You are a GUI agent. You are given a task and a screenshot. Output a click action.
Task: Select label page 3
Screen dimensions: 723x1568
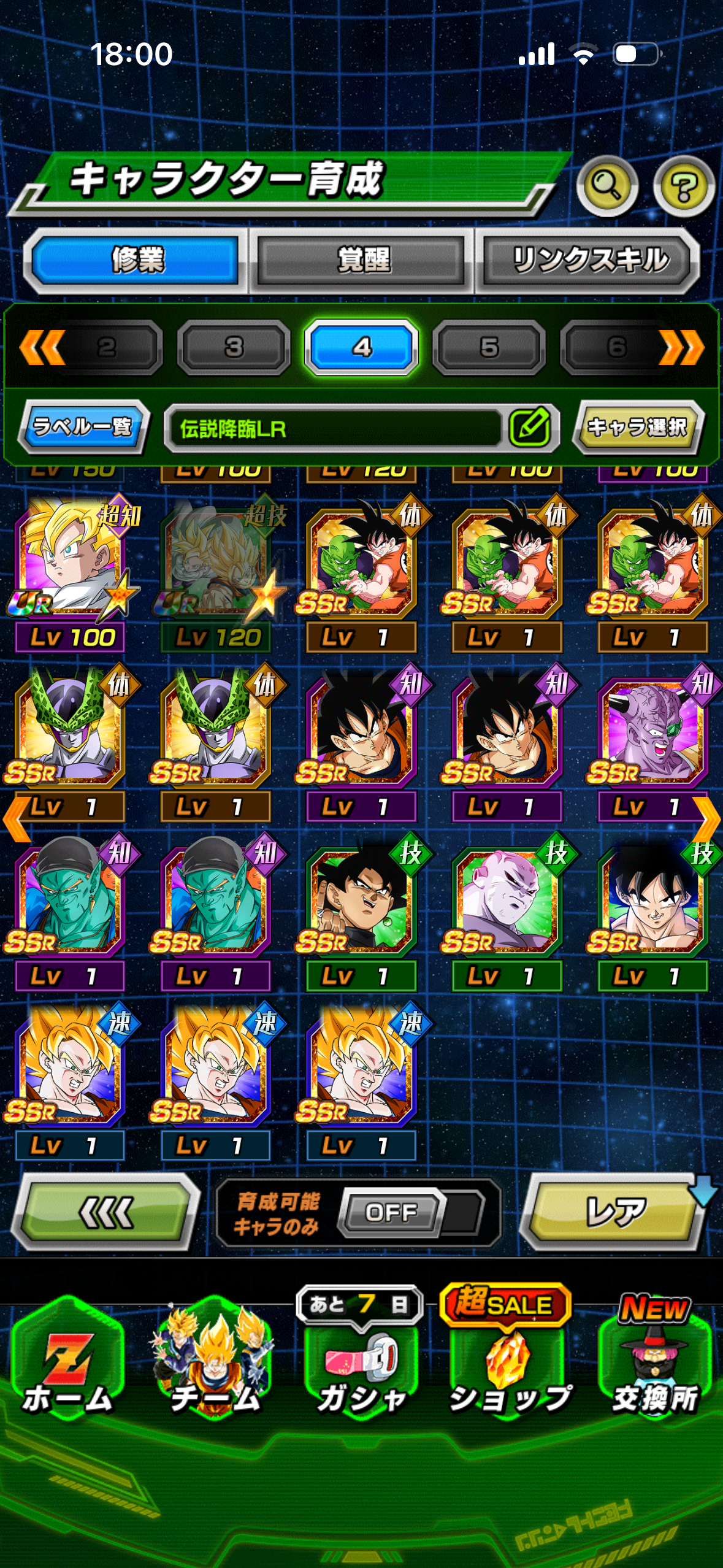click(234, 347)
